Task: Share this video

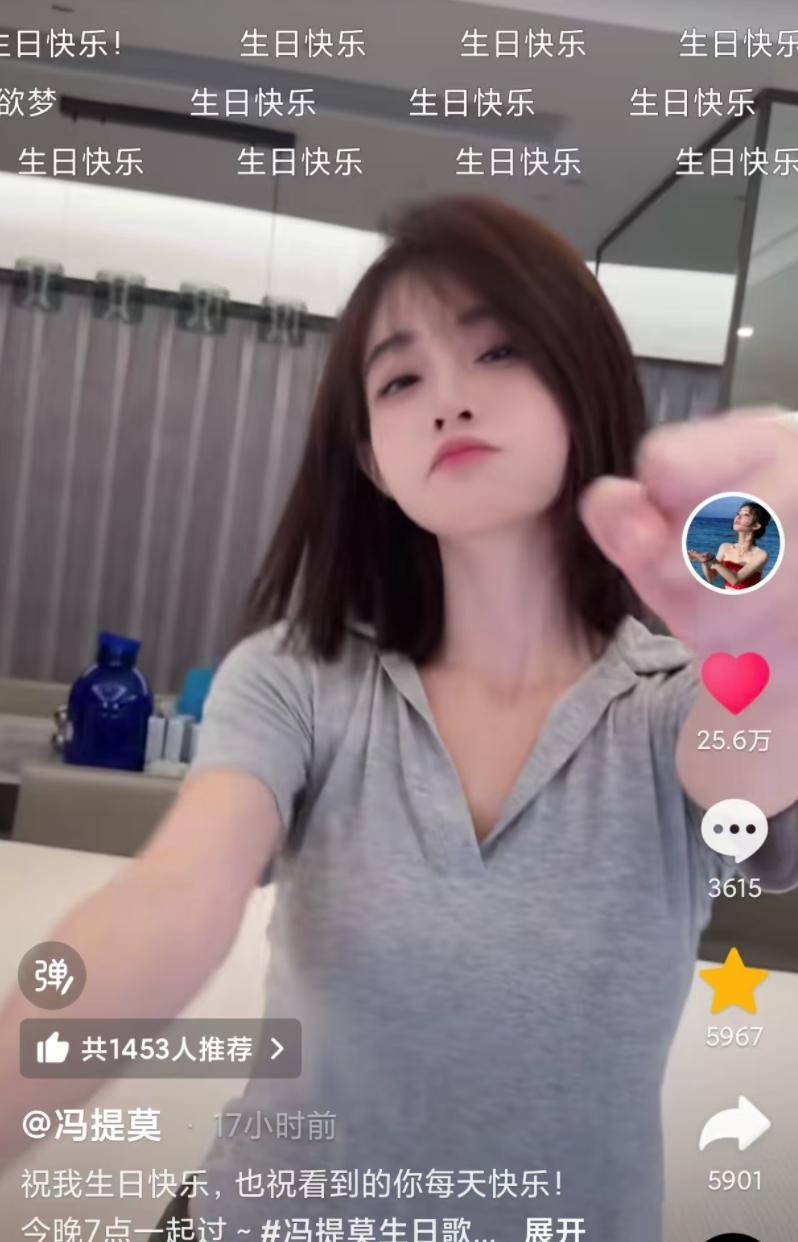Action: point(735,1126)
